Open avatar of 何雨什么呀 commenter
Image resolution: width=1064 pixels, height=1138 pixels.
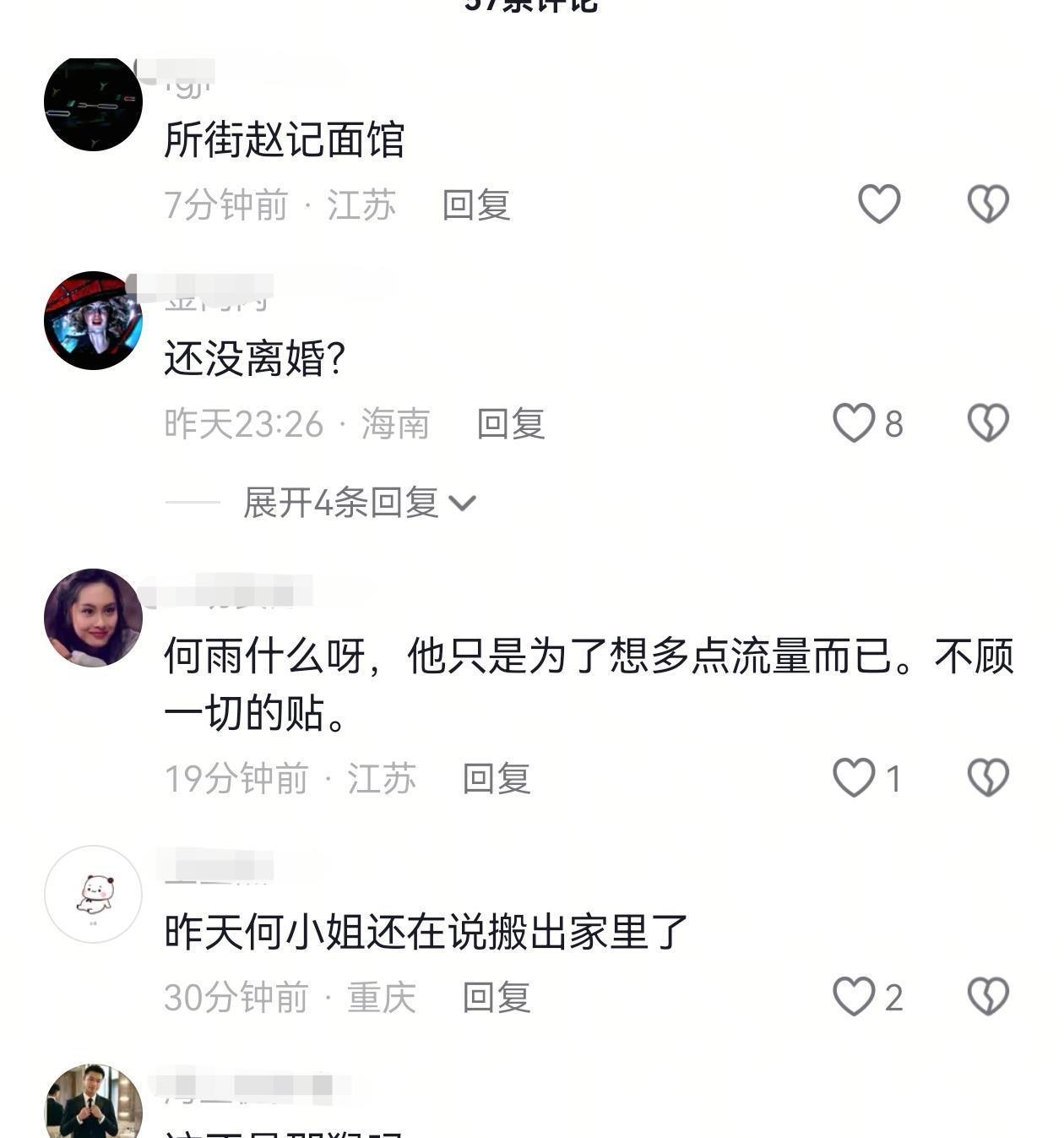click(93, 618)
